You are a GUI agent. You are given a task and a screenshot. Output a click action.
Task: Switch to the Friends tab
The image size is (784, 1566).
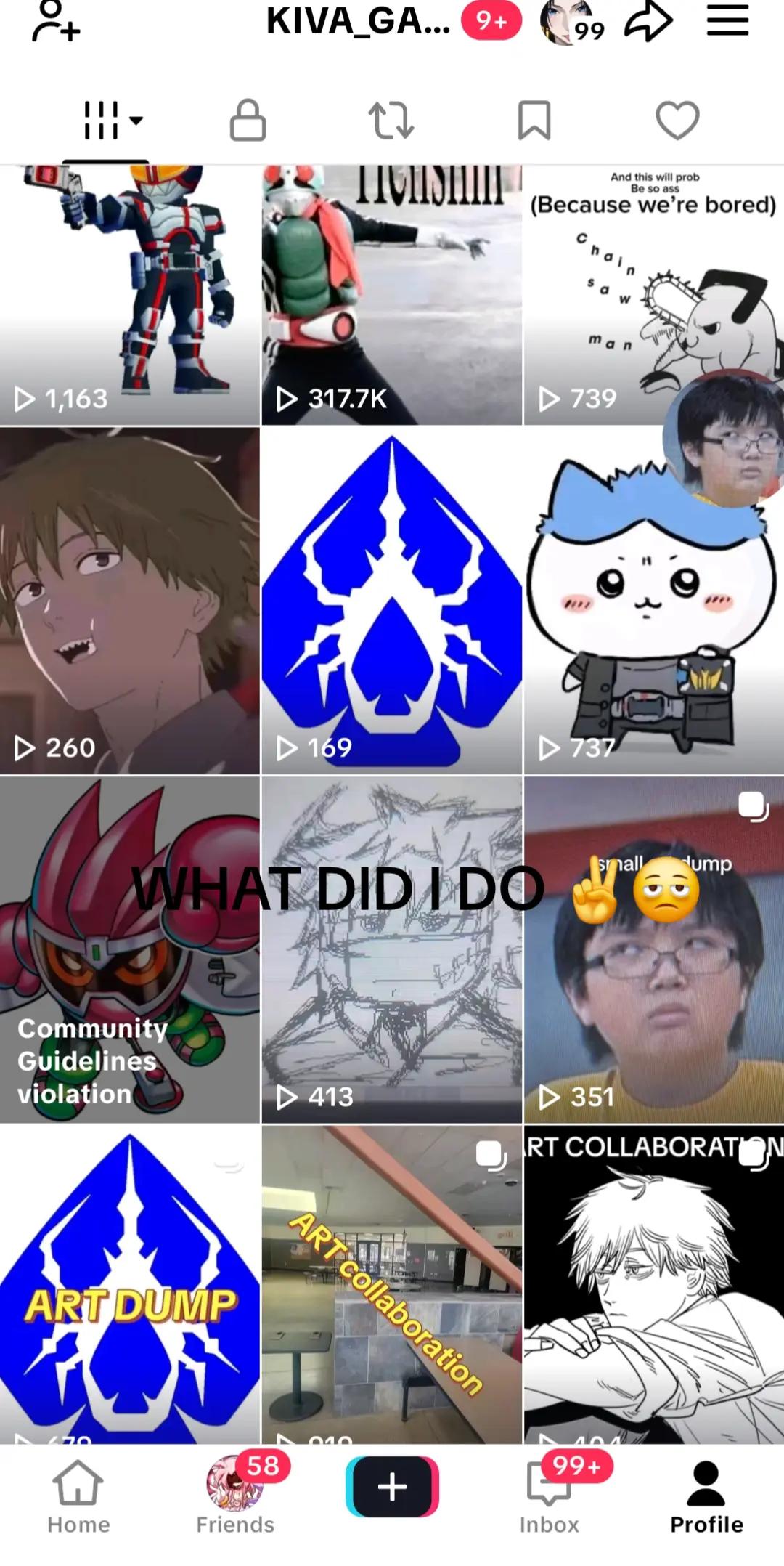pyautogui.click(x=235, y=1496)
